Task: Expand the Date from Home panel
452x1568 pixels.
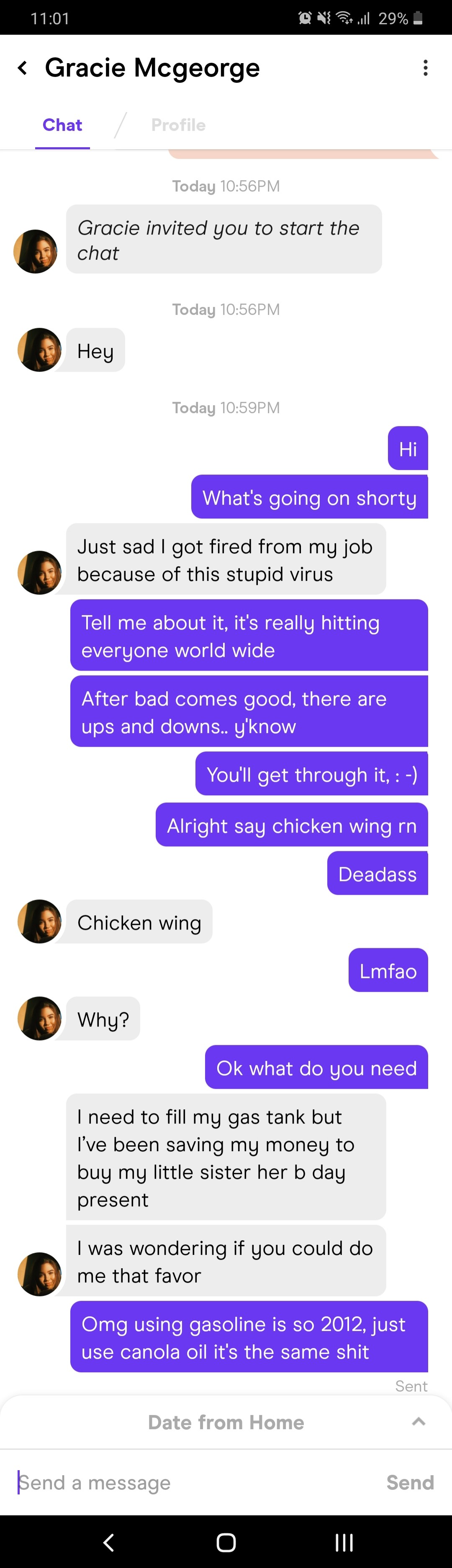Action: (418, 1422)
